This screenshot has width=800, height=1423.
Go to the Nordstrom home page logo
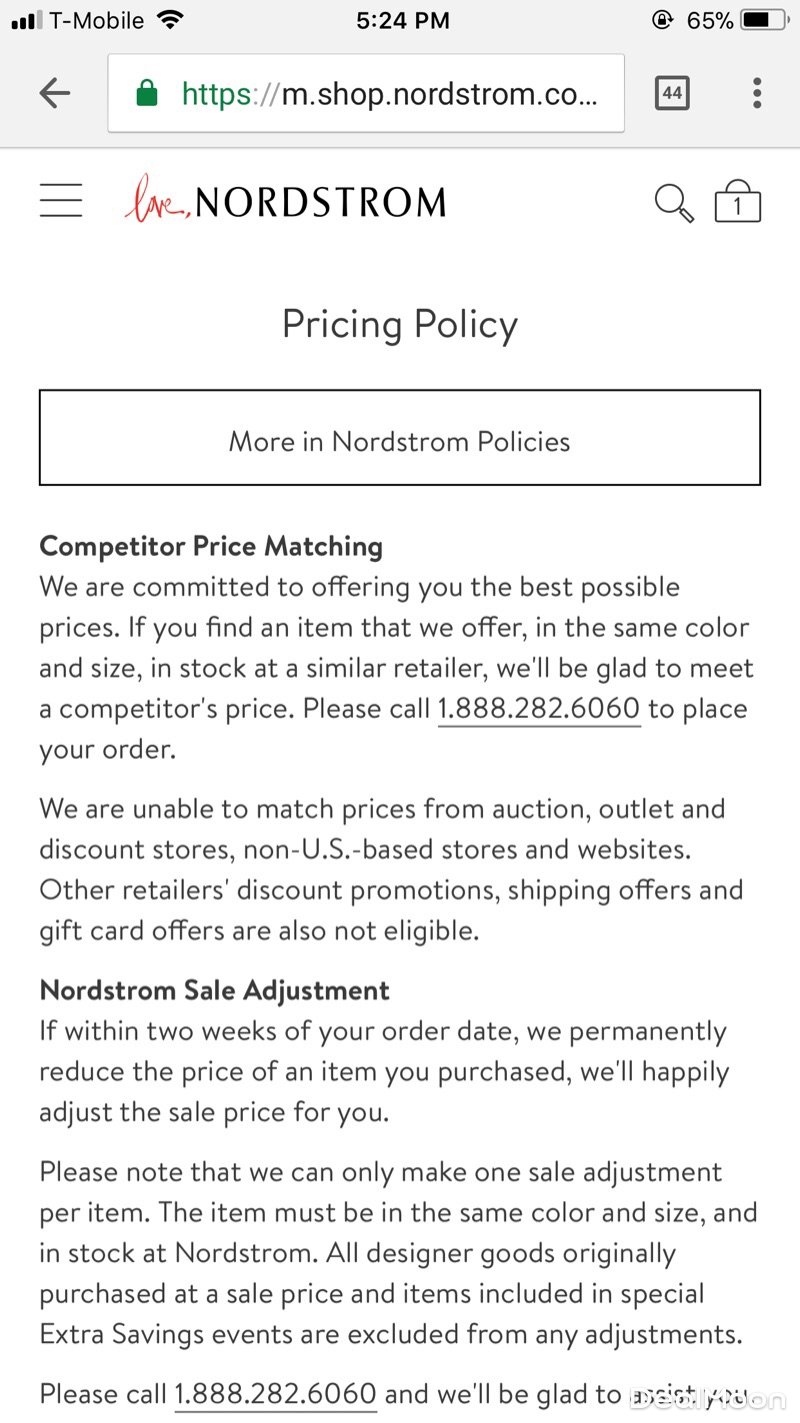coord(286,201)
